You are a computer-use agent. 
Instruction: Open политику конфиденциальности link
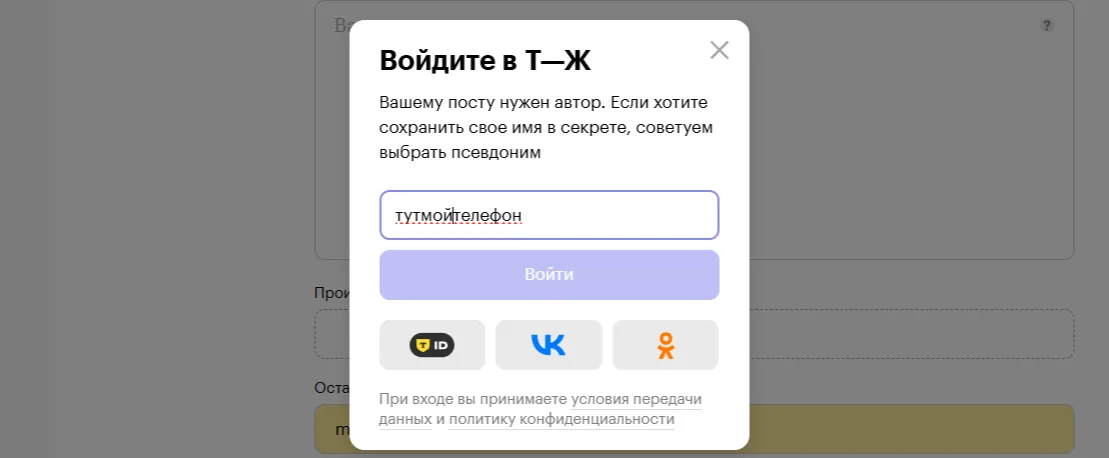click(x=562, y=420)
